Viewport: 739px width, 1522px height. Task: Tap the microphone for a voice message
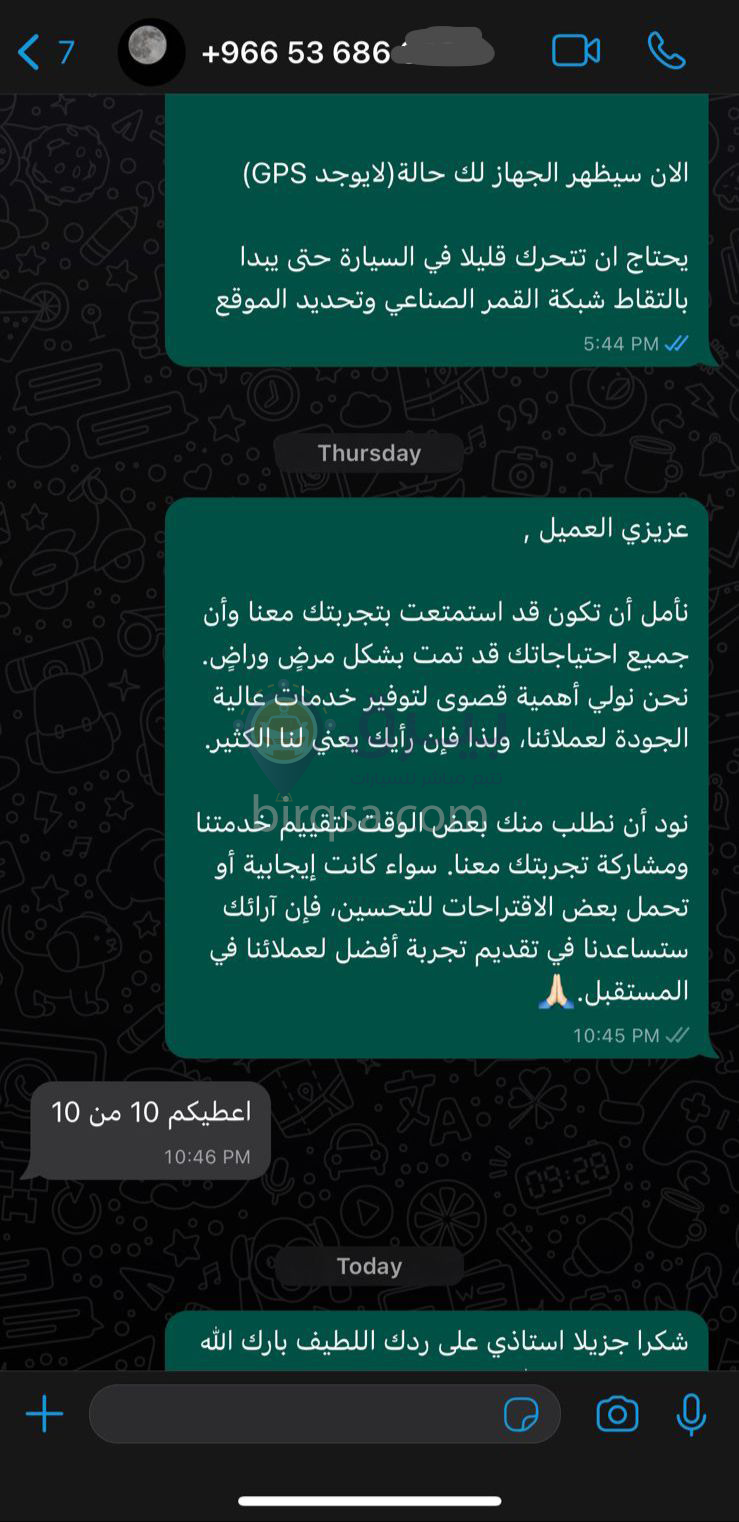[691, 1414]
